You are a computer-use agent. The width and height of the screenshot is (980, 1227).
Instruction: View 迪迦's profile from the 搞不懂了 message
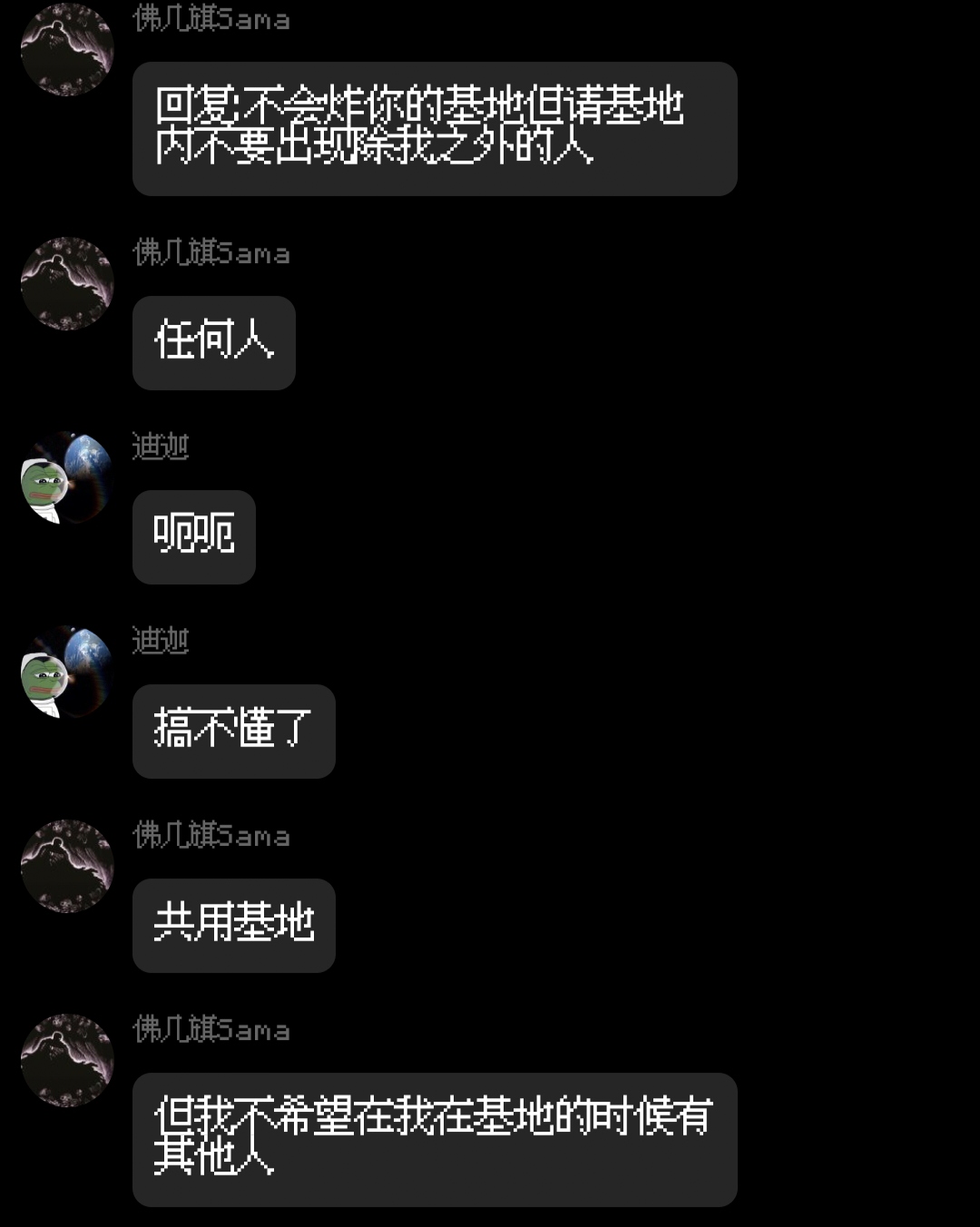point(67,672)
